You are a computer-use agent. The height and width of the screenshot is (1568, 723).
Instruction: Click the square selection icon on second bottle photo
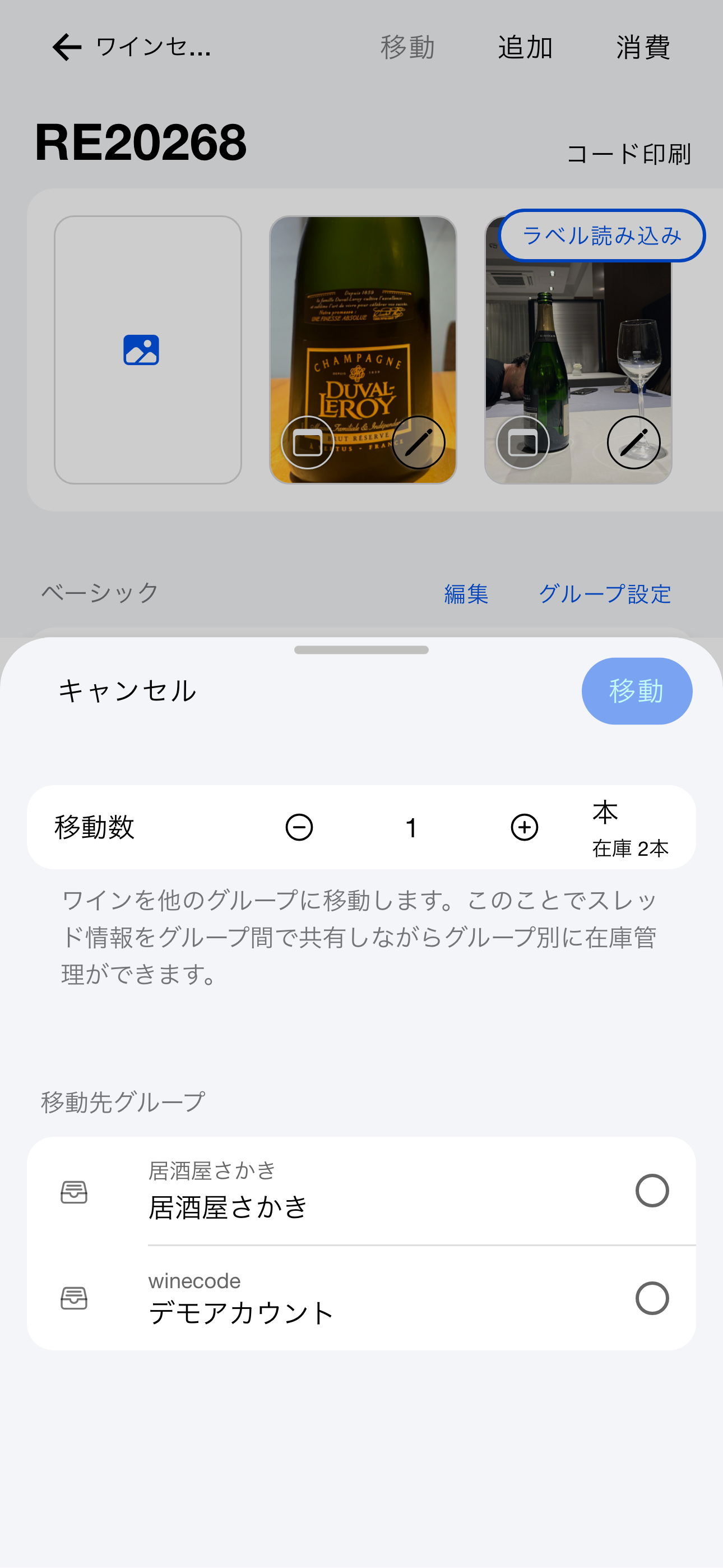point(523,442)
